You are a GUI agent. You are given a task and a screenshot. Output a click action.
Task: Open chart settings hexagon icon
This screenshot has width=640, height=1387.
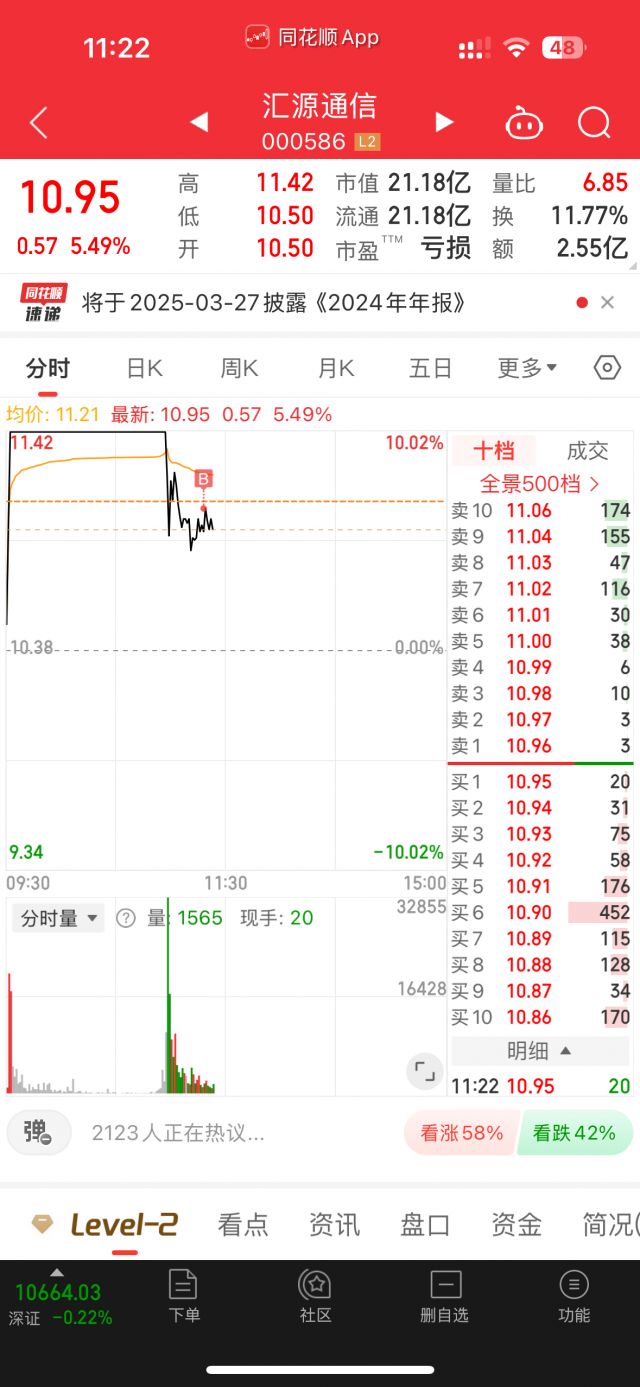pos(607,368)
